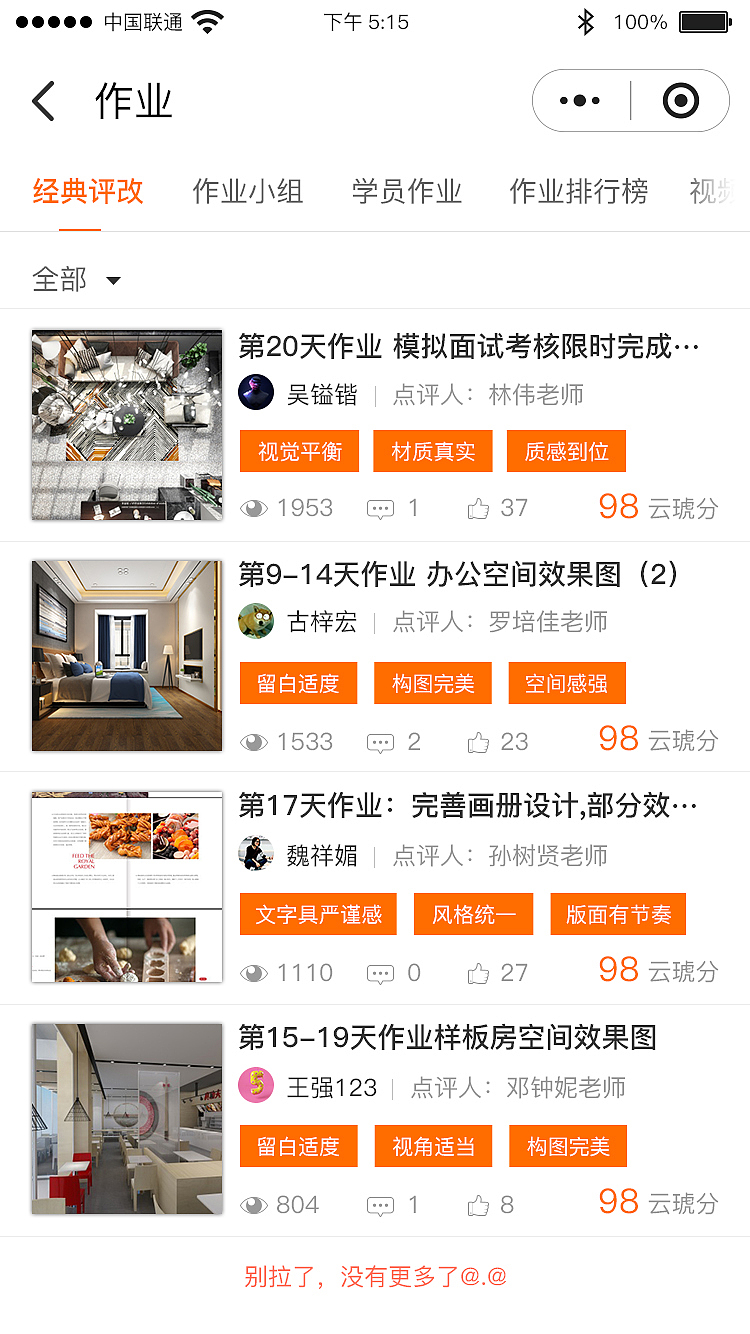
Task: Tap the 视觉平衡 tag button
Action: coord(299,451)
